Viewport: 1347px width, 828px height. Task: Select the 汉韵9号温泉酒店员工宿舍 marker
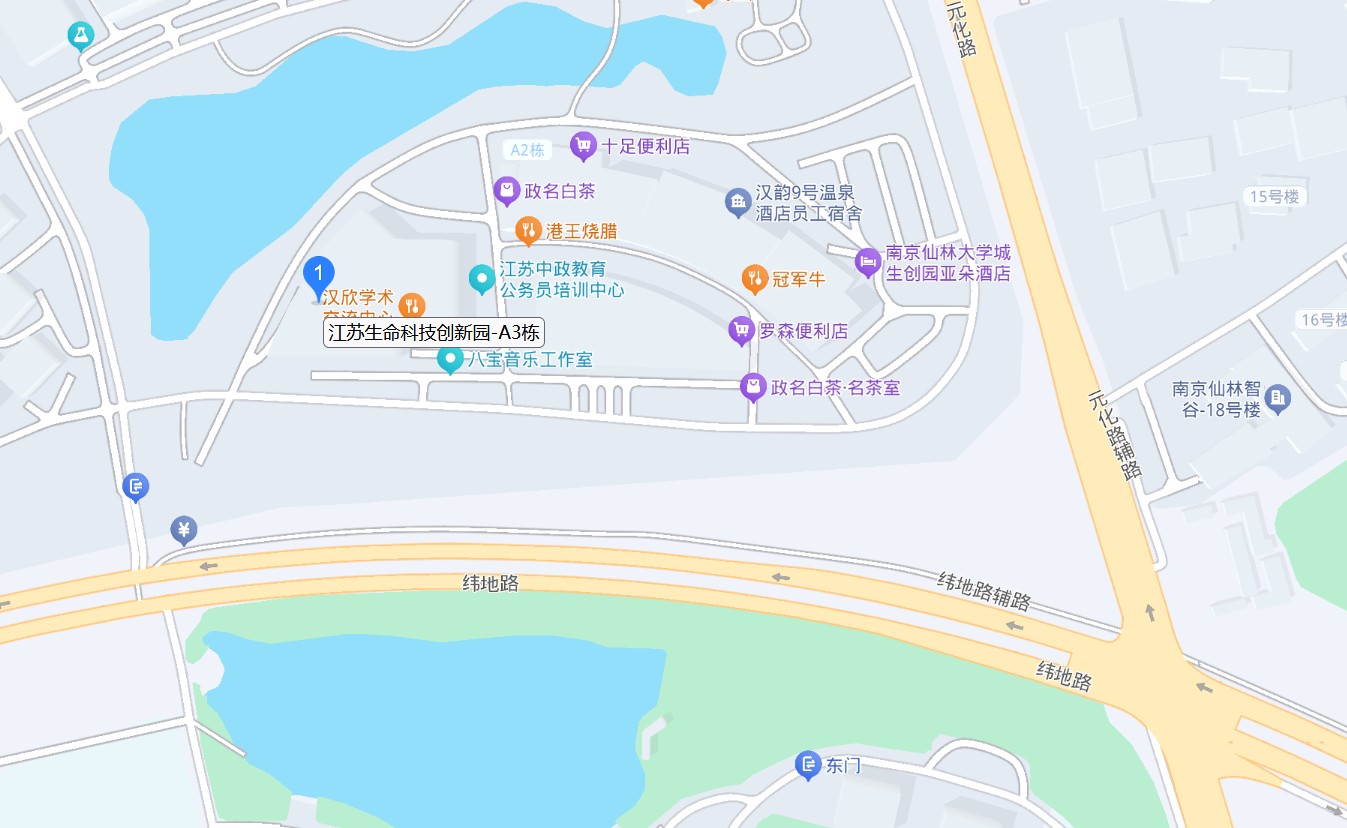738,203
